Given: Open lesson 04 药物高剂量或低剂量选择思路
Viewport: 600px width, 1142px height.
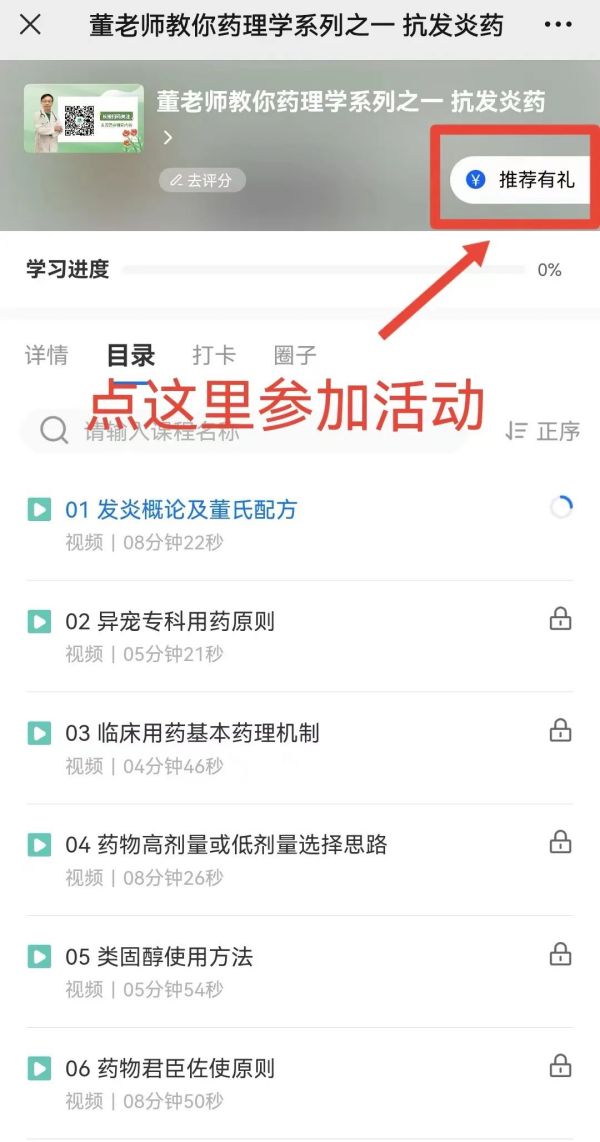Looking at the screenshot, I should pyautogui.click(x=226, y=845).
